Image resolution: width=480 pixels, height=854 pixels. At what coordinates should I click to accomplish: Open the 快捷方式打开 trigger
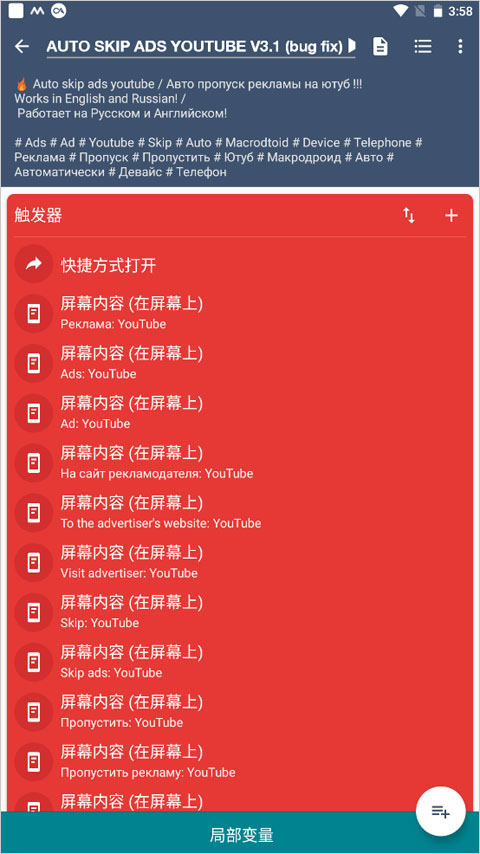click(240, 265)
